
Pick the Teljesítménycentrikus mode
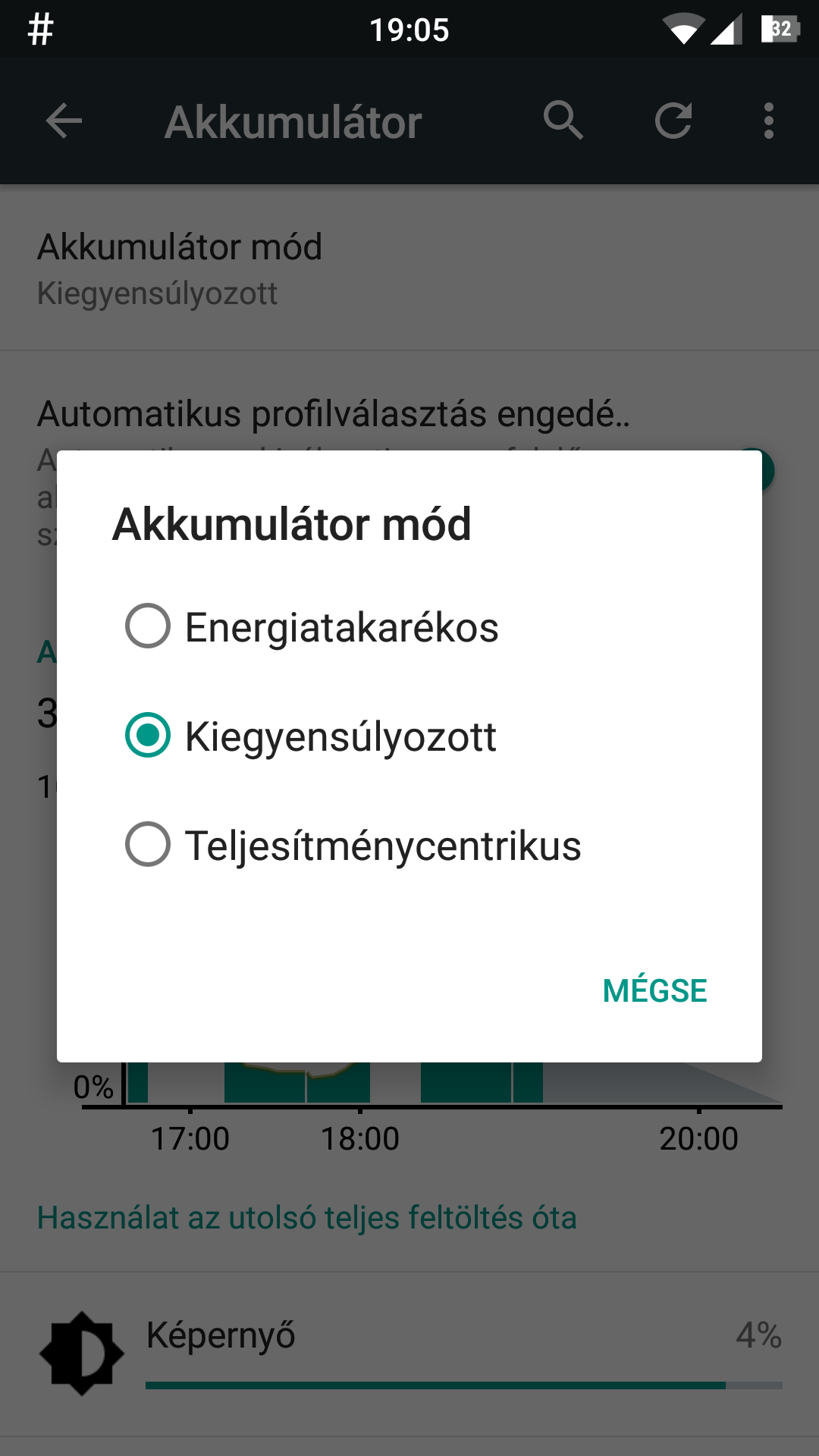pyautogui.click(x=409, y=845)
